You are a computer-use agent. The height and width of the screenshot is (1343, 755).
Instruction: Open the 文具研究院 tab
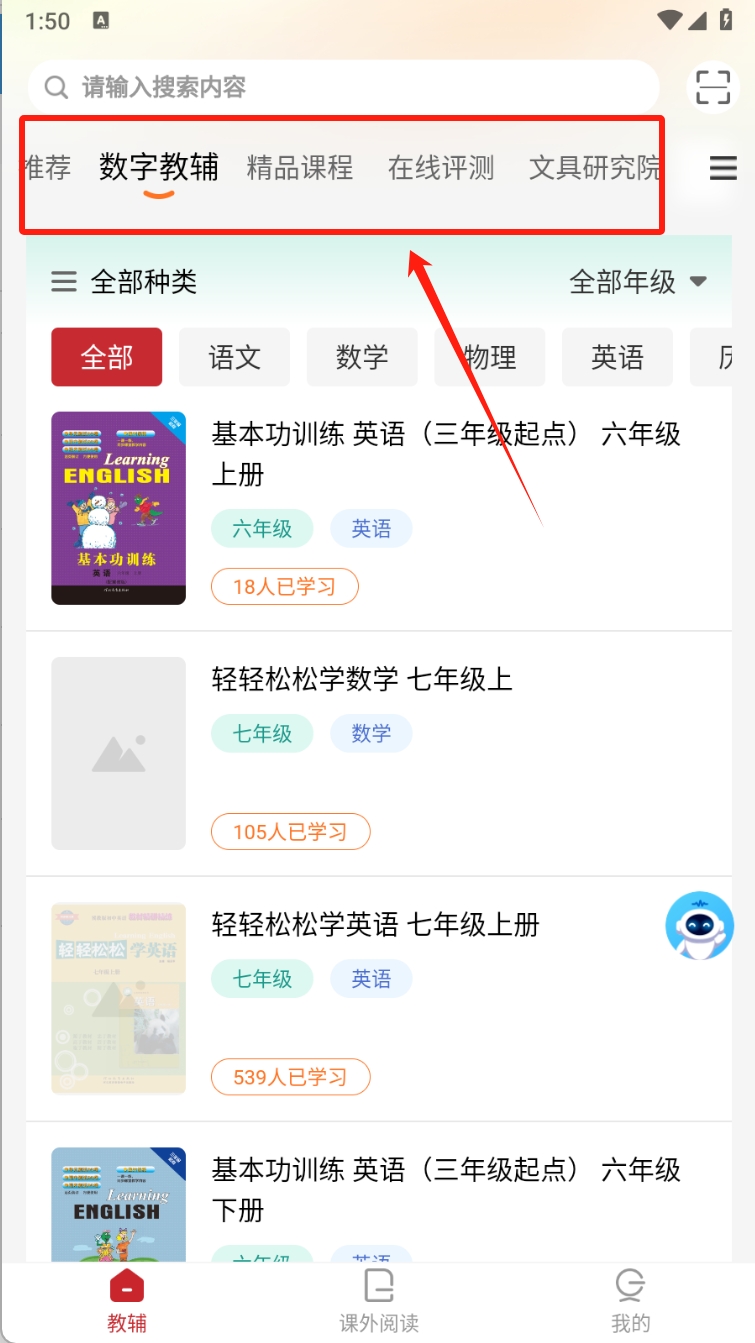click(594, 167)
